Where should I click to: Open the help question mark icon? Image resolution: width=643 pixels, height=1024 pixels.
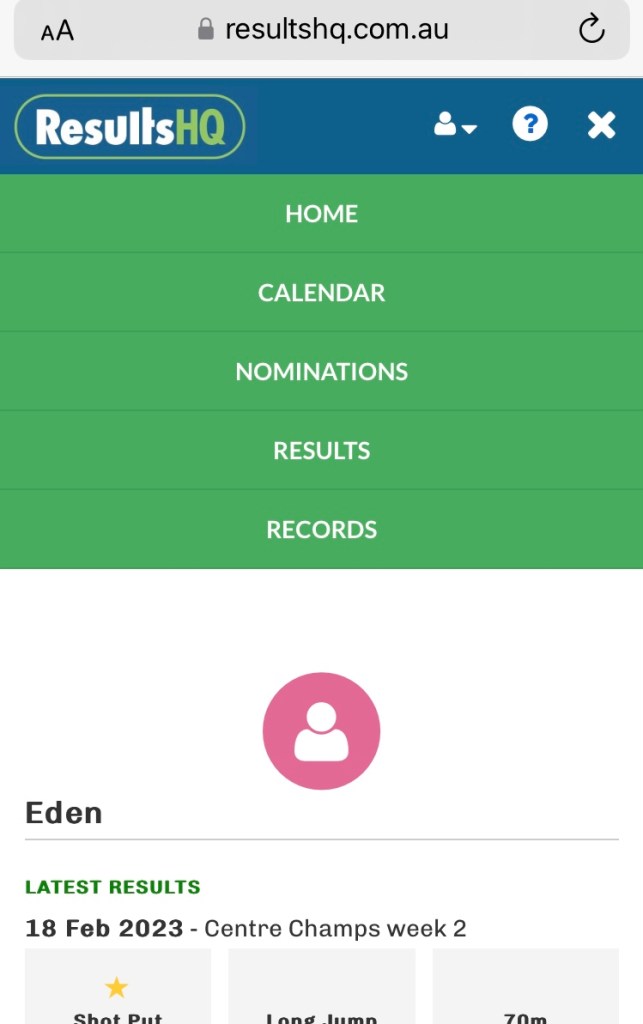(x=530, y=125)
